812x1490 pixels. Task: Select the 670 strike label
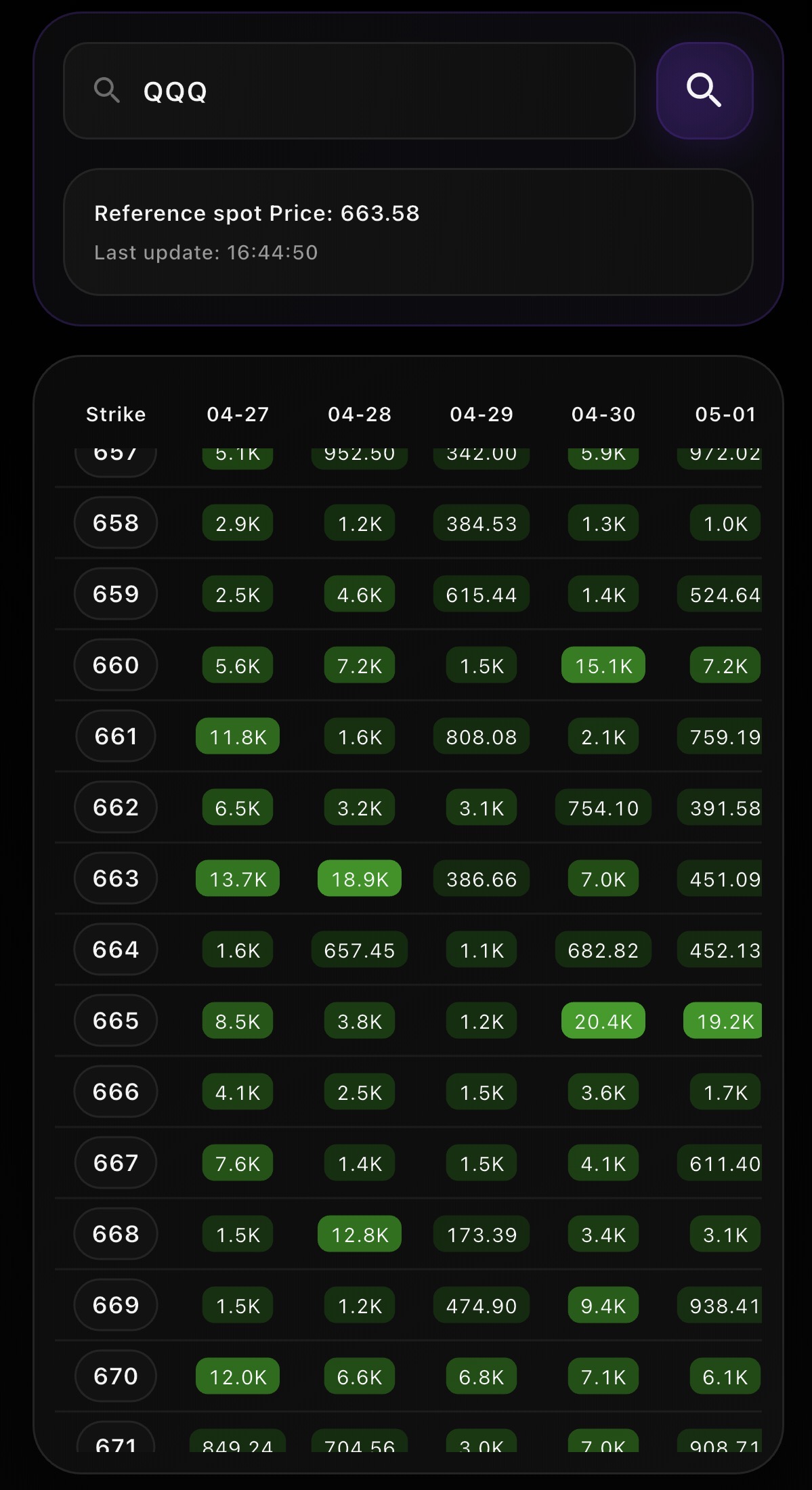click(x=115, y=1376)
